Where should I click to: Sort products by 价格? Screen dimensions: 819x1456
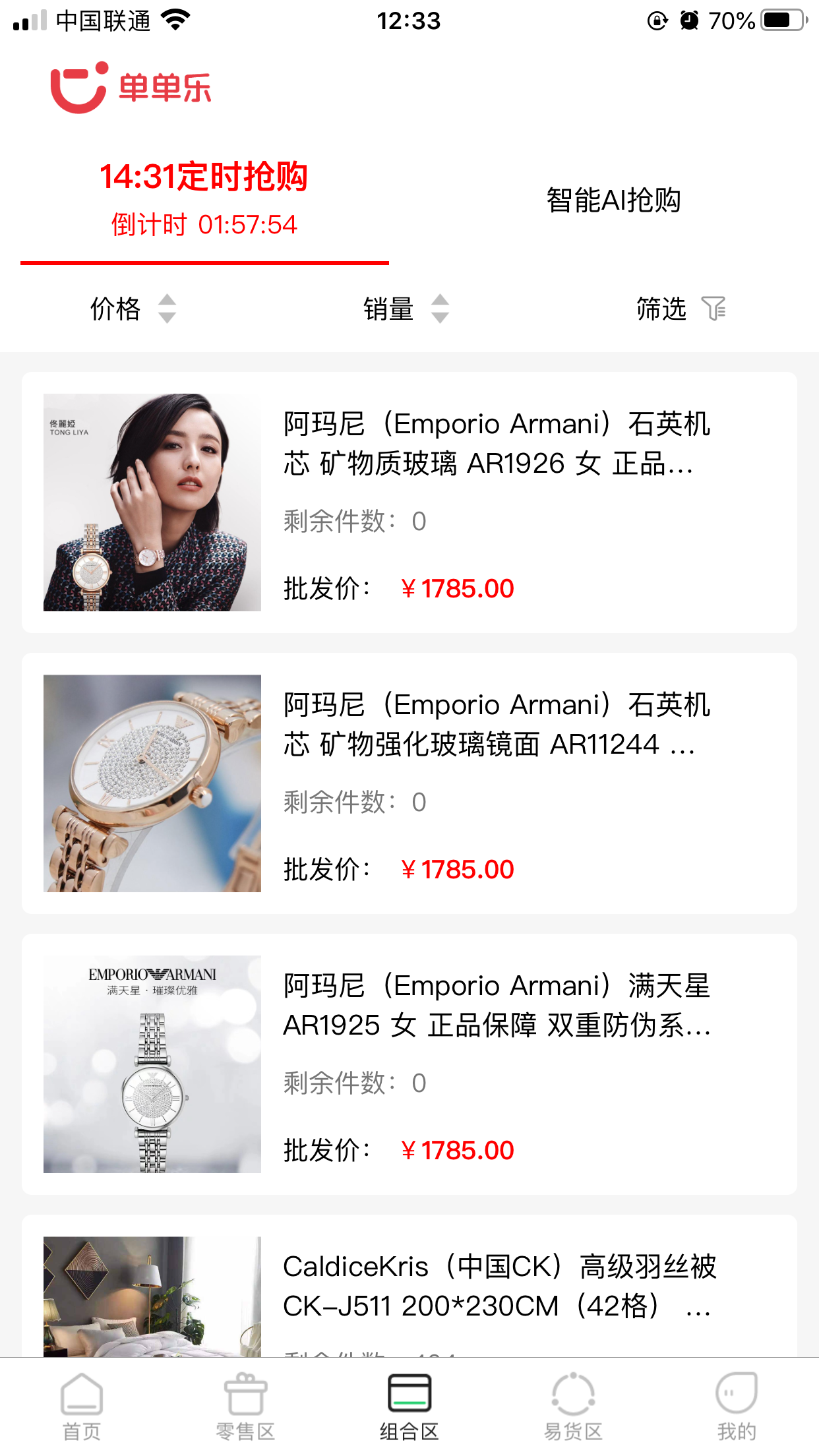[x=133, y=309]
